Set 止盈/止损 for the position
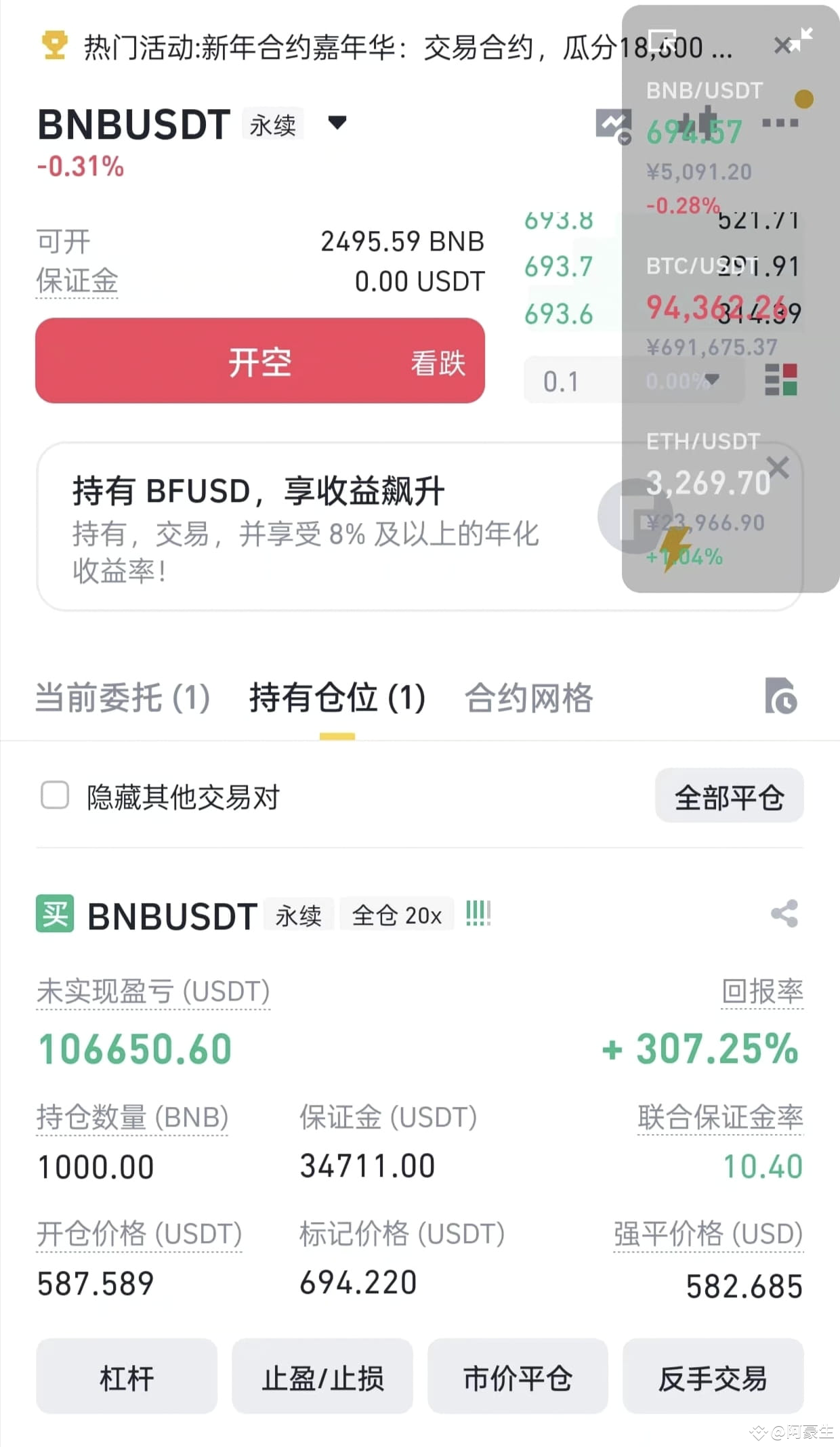This screenshot has width=840, height=1447. click(322, 1376)
